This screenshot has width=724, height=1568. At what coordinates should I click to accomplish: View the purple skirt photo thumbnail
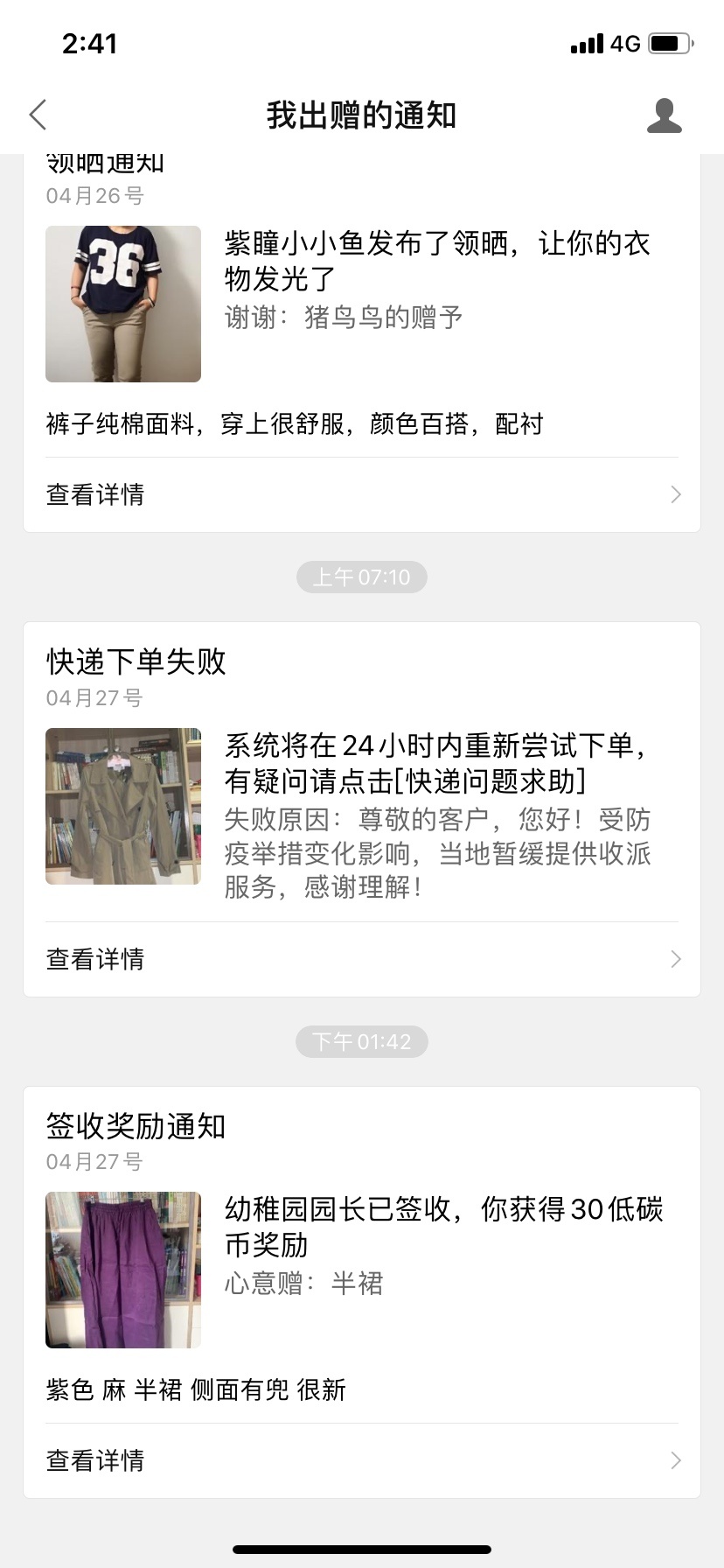[123, 1270]
